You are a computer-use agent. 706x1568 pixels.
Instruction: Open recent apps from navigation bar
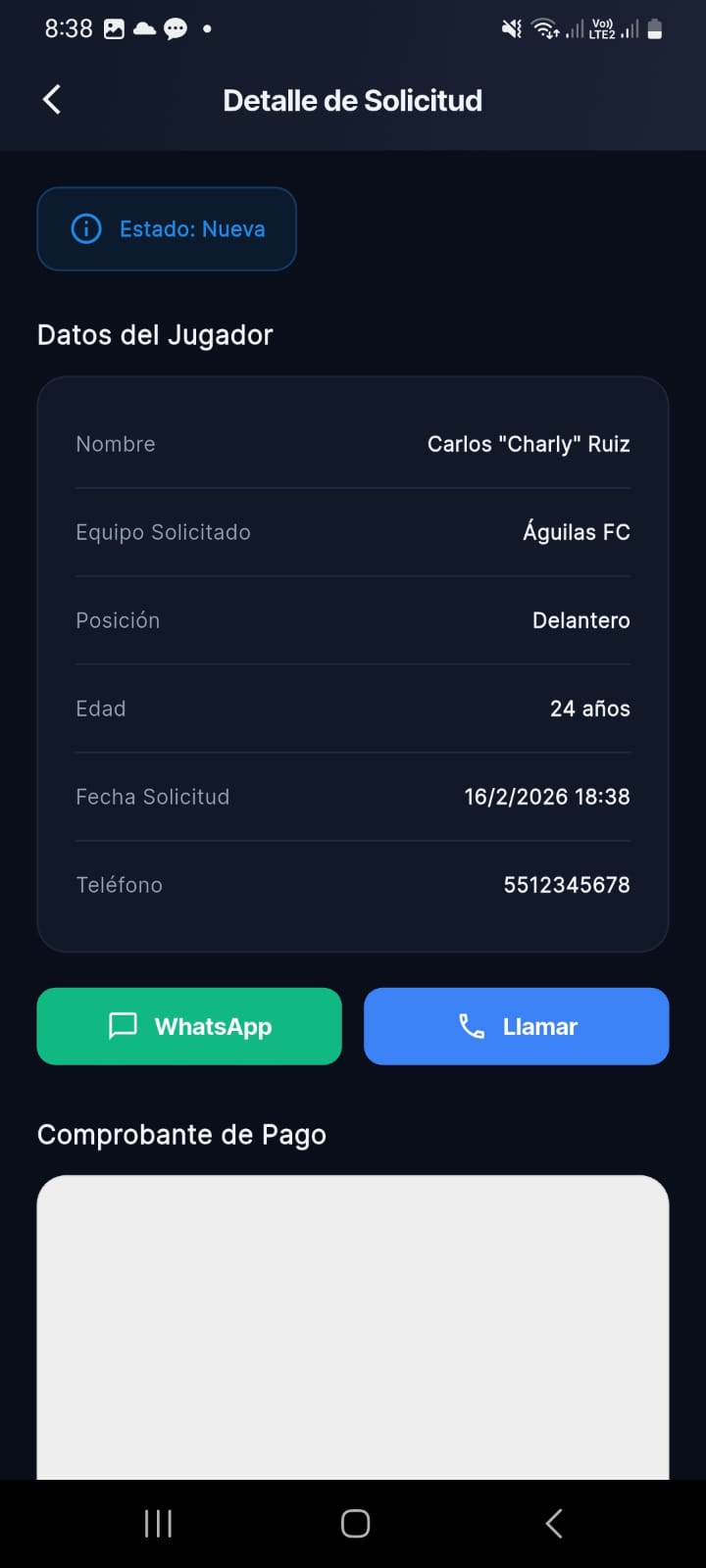click(158, 1523)
